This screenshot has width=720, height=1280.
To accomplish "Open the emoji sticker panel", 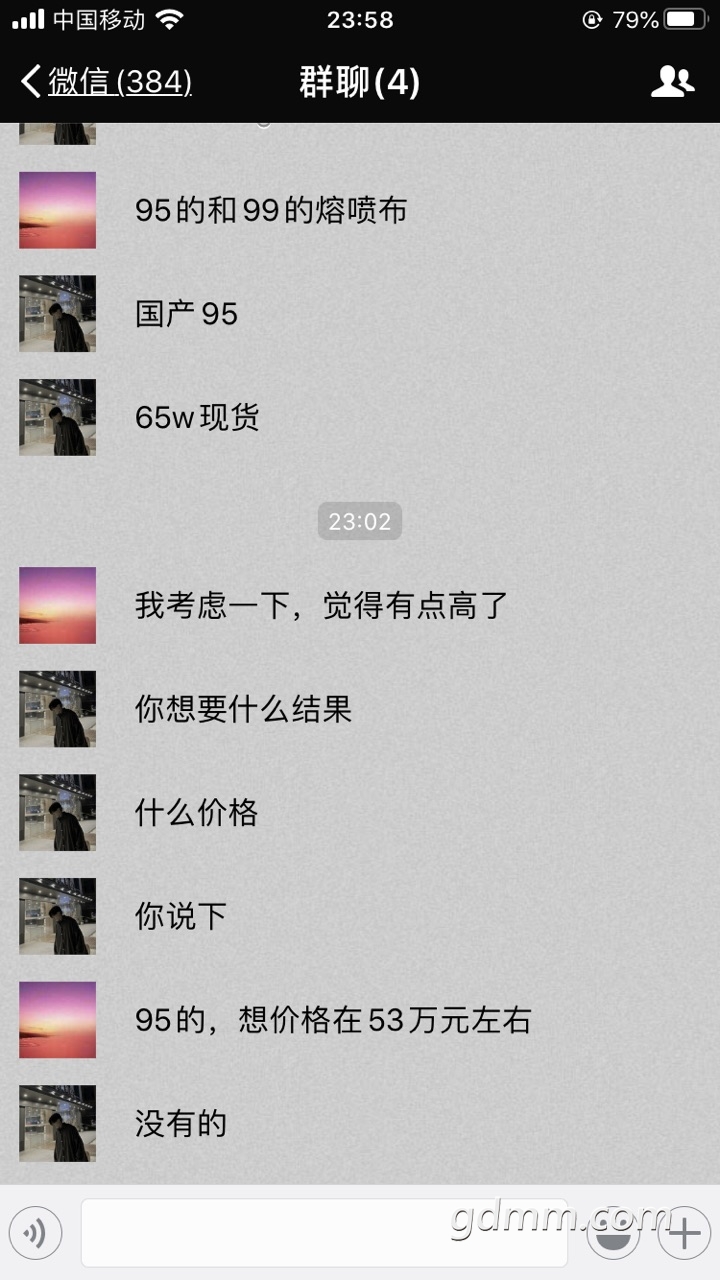I will click(613, 1233).
